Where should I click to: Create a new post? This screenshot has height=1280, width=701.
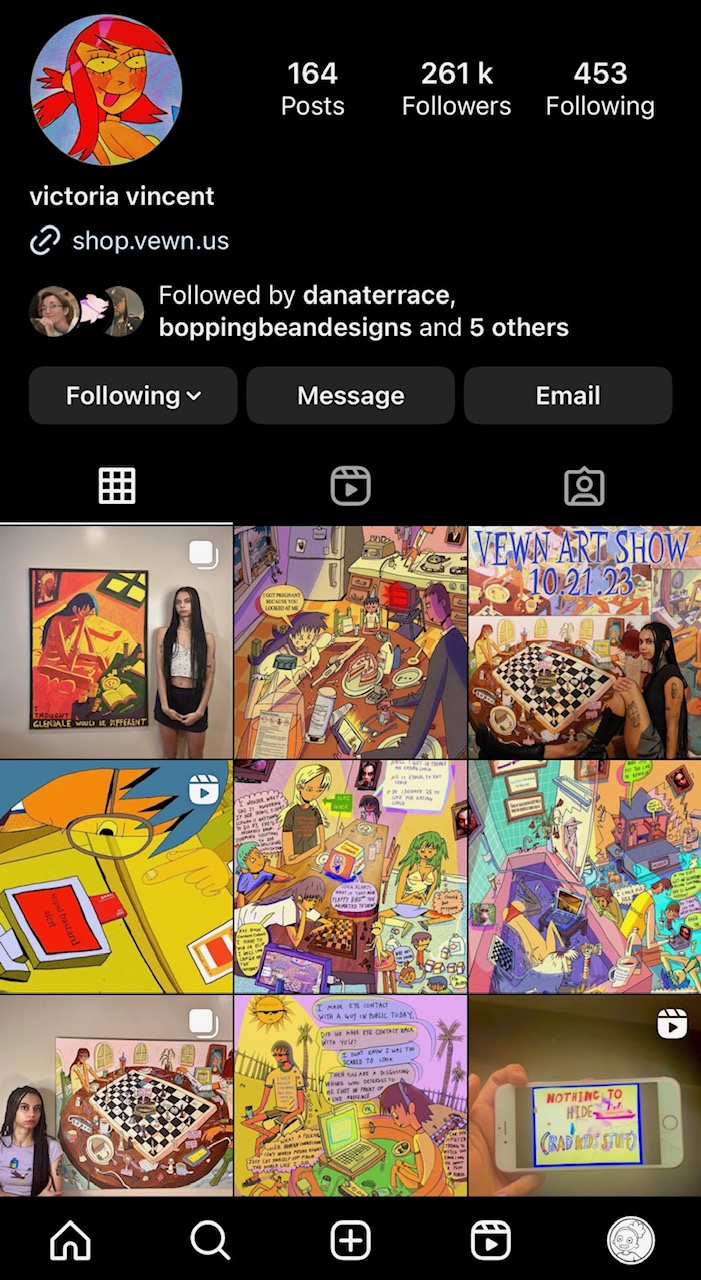point(350,1241)
